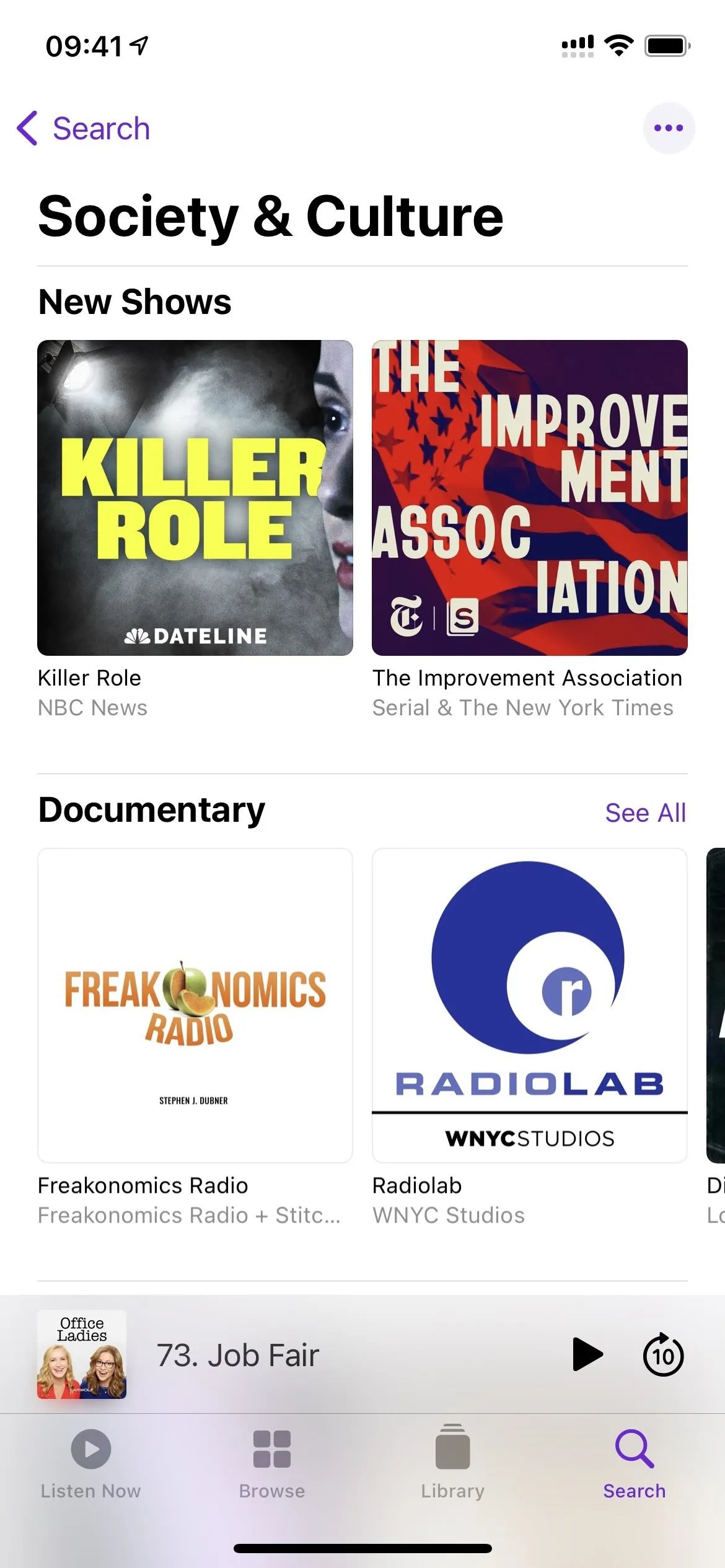Switch to the Listen Now tab
This screenshot has height=1568, width=725.
coord(91,1465)
